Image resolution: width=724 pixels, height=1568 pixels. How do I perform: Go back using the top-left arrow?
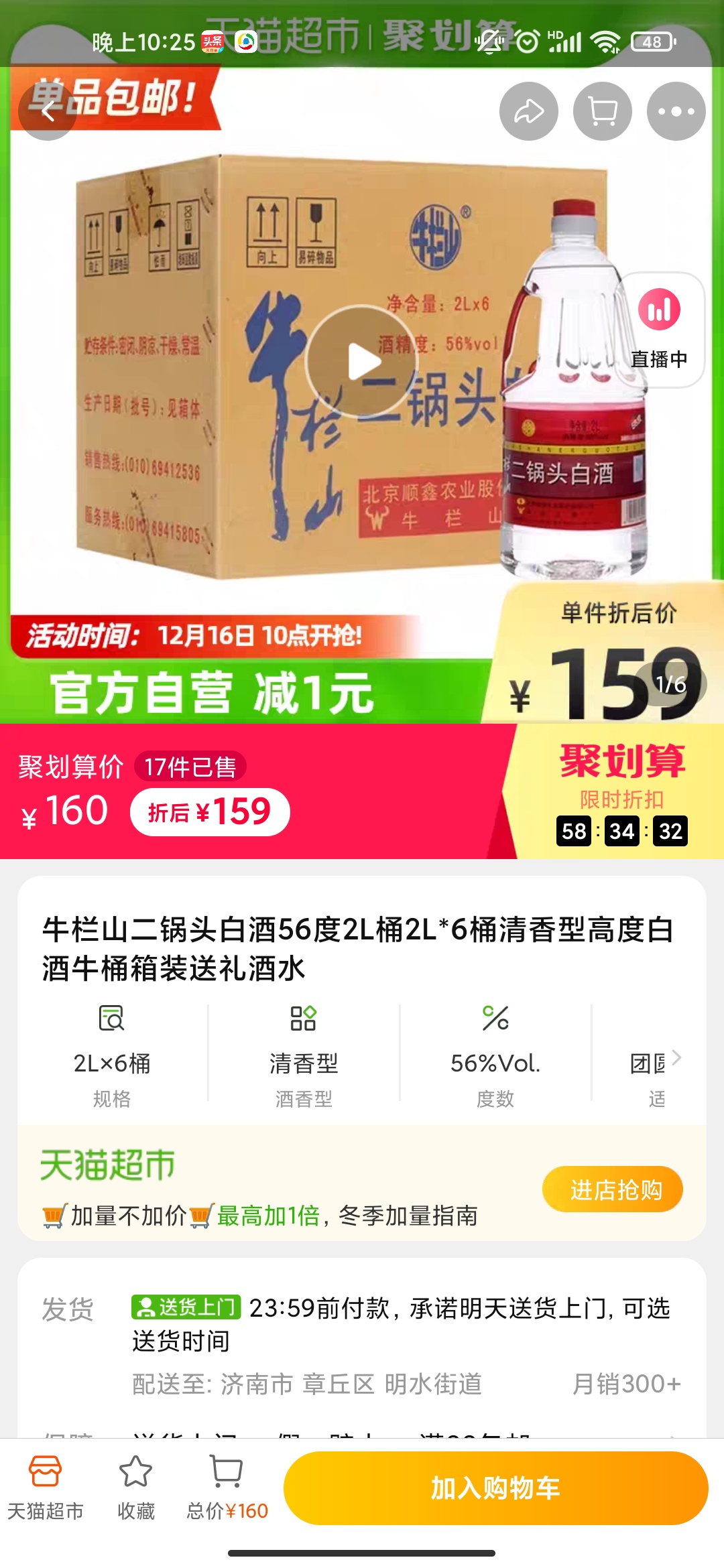click(x=47, y=111)
